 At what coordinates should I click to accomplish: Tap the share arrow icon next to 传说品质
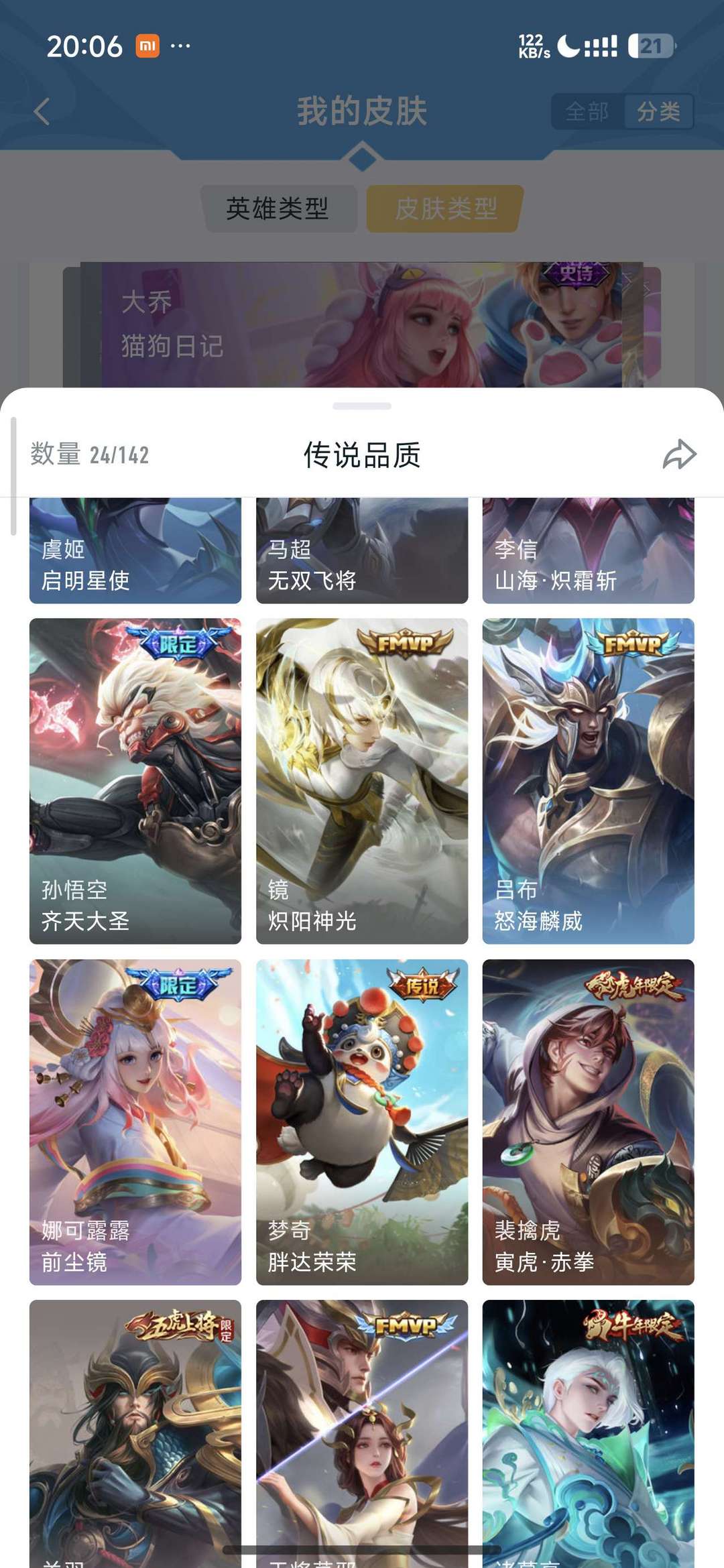pos(679,455)
